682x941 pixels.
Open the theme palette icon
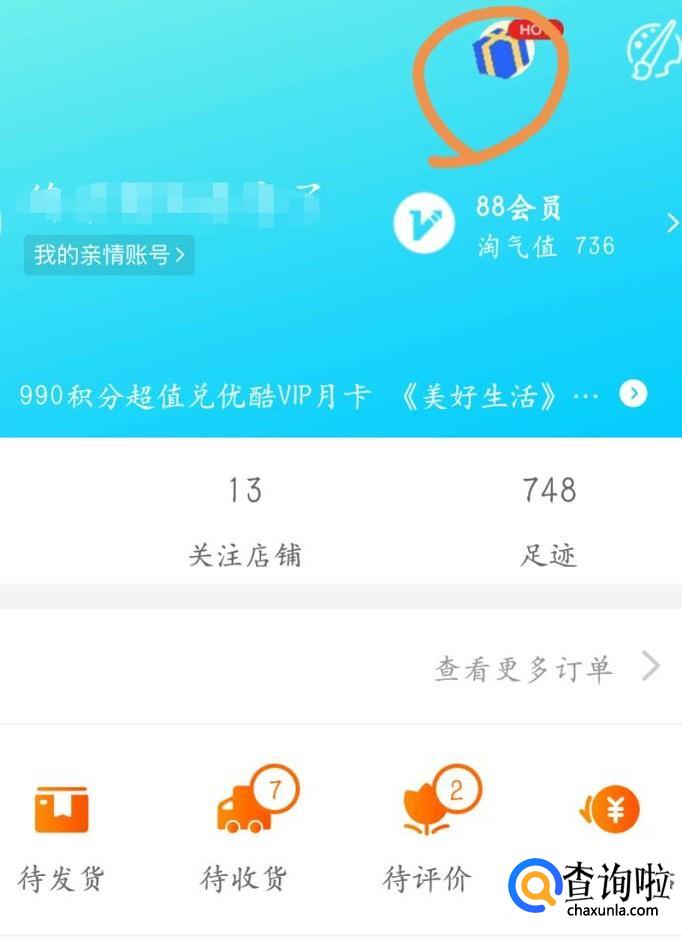tap(651, 50)
